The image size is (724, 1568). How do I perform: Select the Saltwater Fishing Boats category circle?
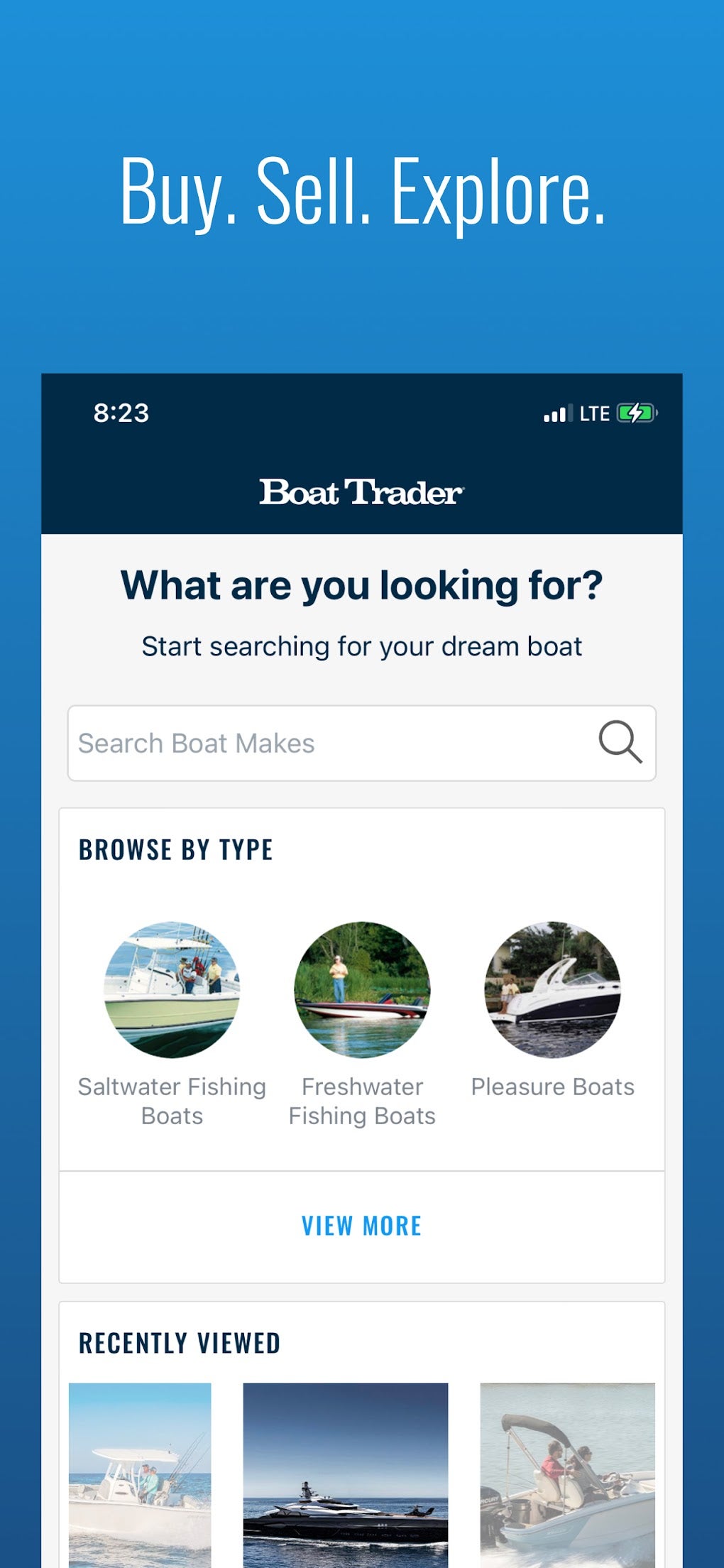tap(171, 992)
